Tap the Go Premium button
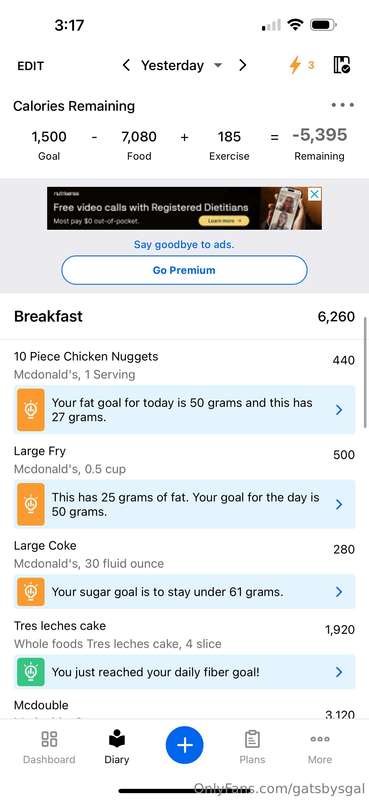369x800 pixels. coord(184,270)
